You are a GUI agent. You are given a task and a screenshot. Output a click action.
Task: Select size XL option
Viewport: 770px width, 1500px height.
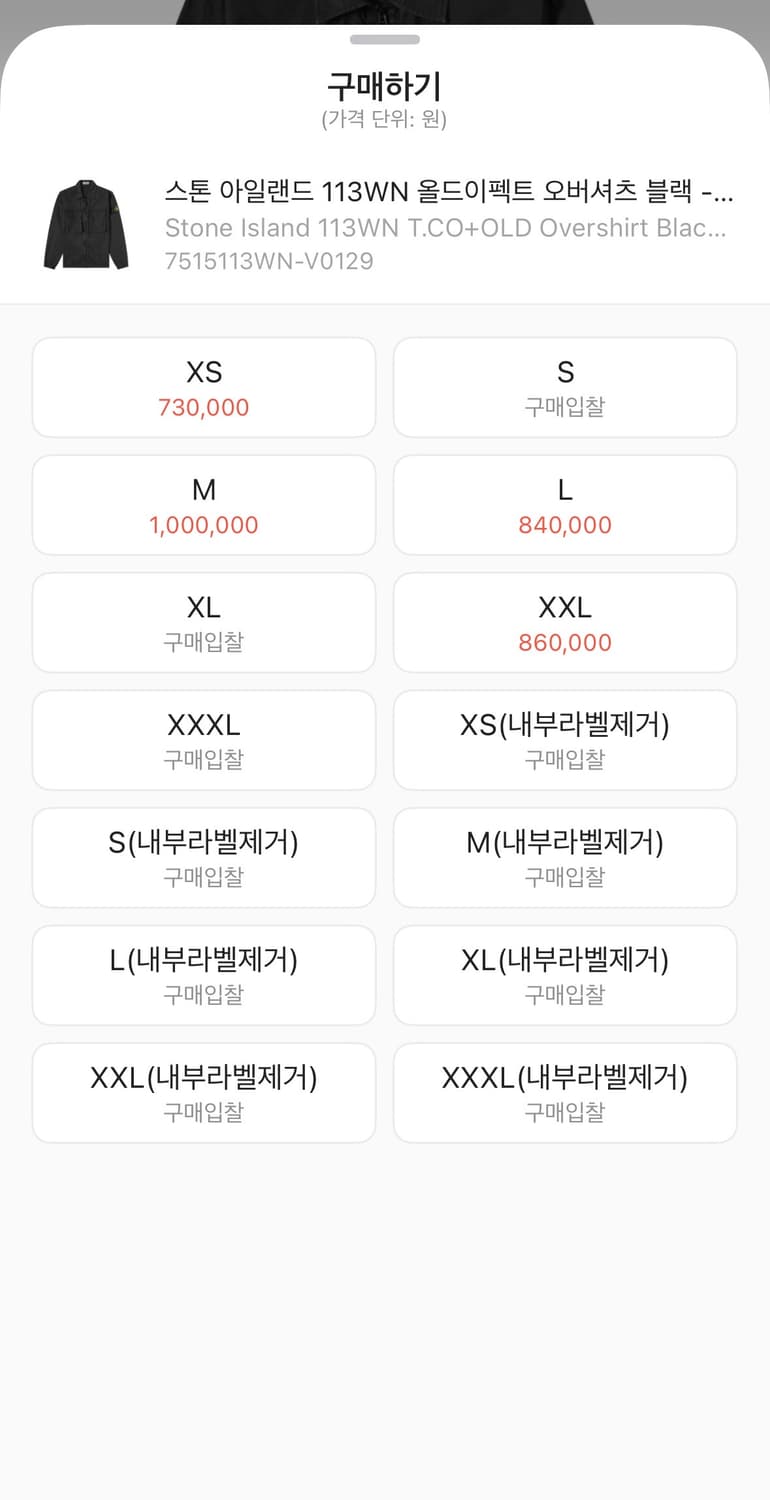[x=204, y=622]
